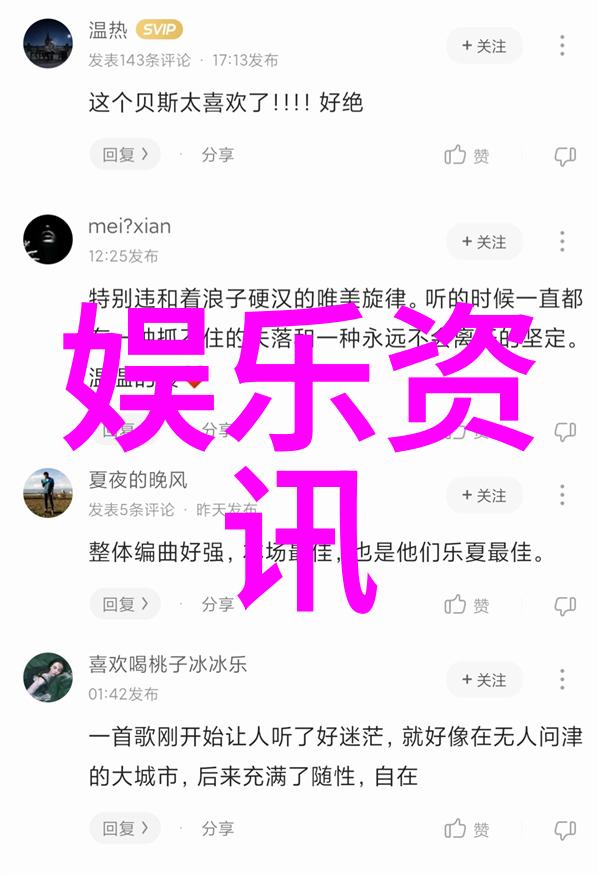Screen dimensions: 600x876
Task: View mei?xian's profile avatar
Action: click(48, 240)
